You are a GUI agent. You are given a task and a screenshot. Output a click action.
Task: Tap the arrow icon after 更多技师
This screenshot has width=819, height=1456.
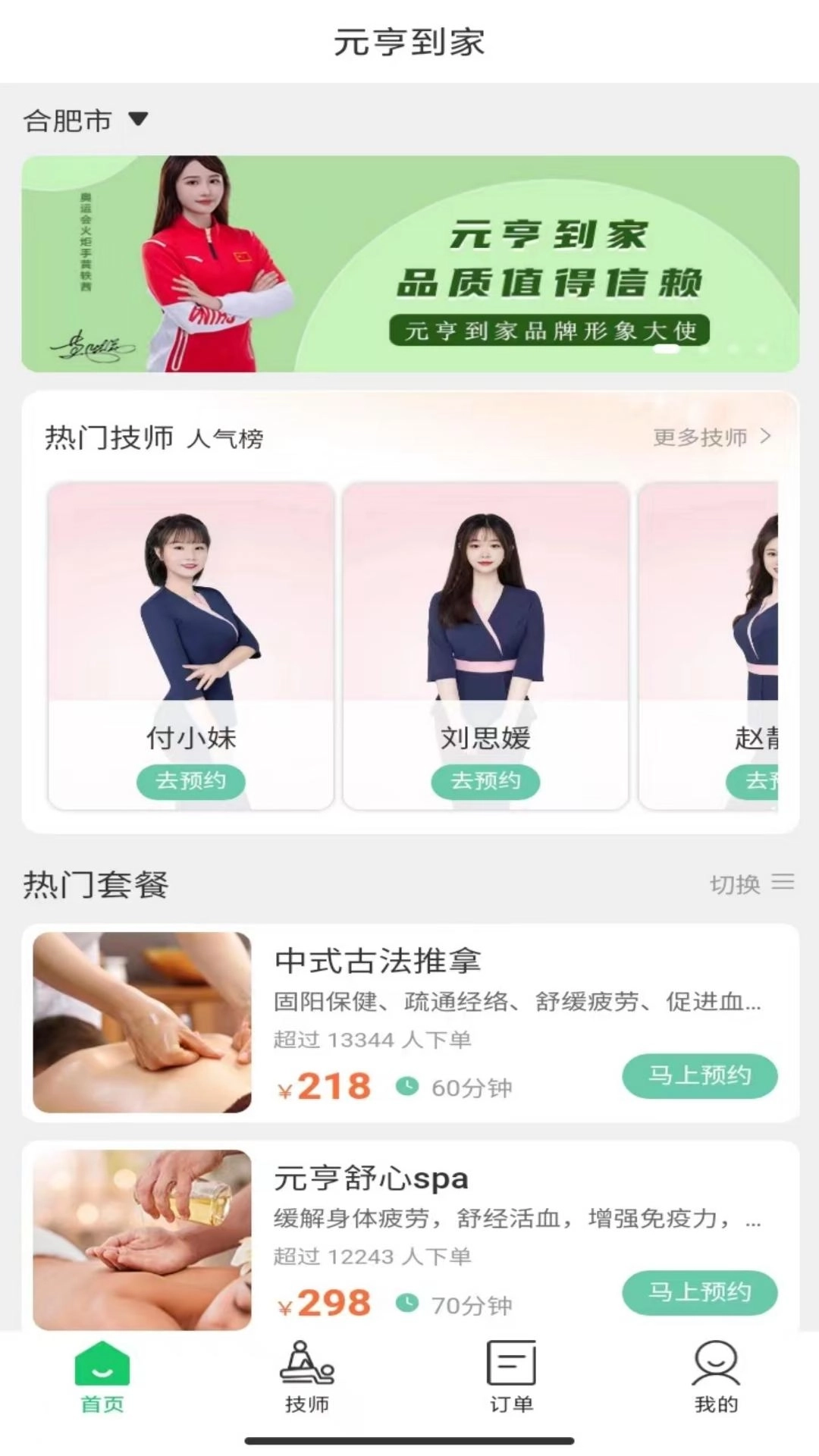pos(766,437)
